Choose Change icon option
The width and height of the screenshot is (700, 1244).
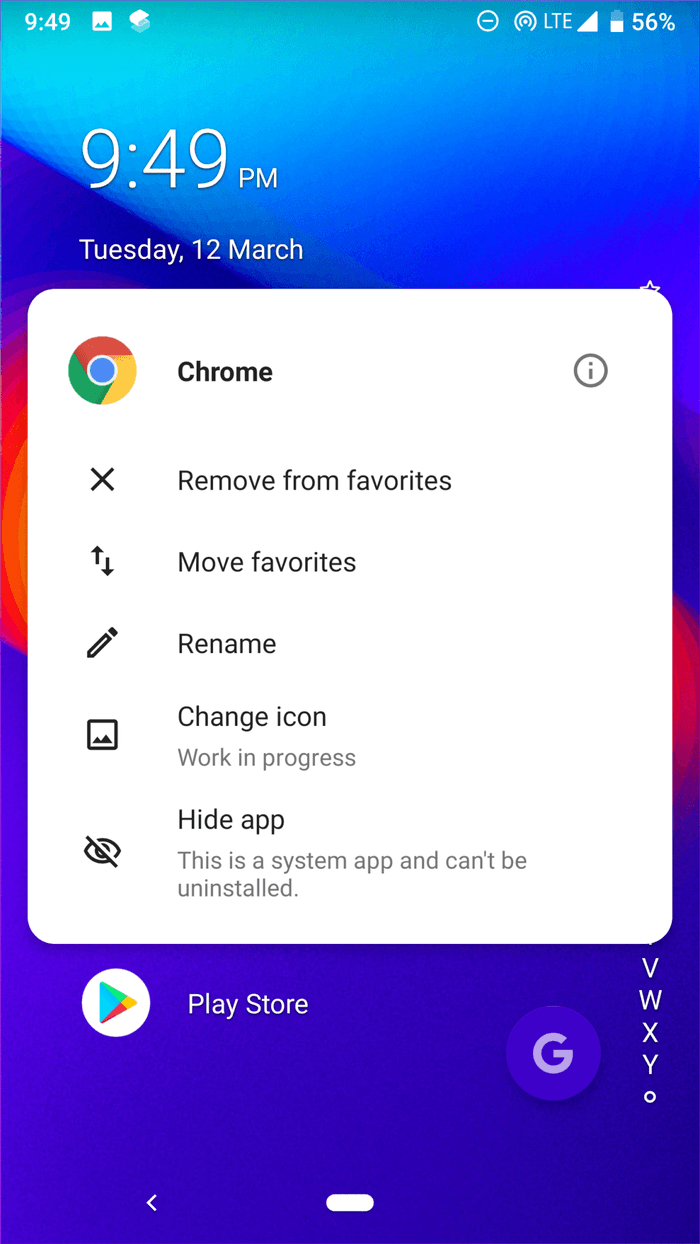tap(350, 736)
